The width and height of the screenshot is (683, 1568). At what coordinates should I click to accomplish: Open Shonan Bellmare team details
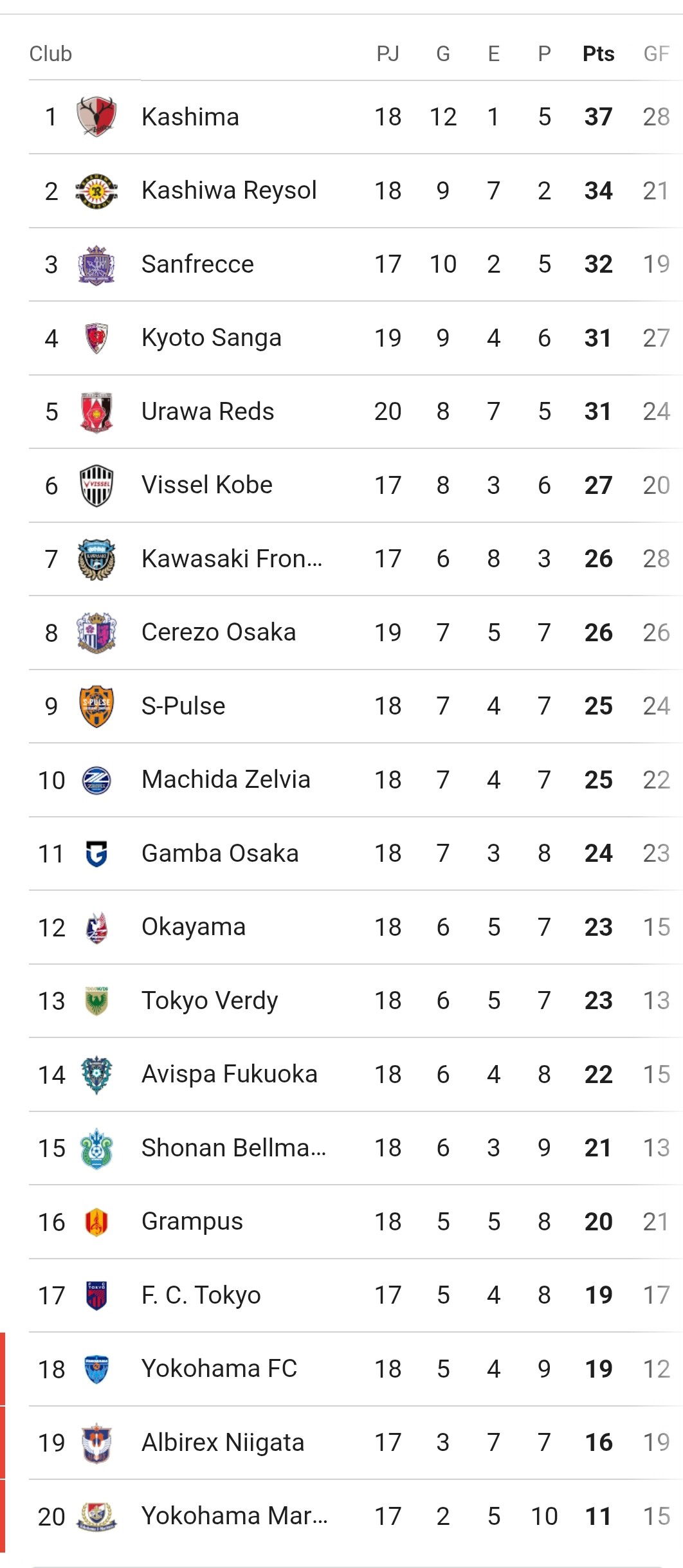[x=356, y=1148]
